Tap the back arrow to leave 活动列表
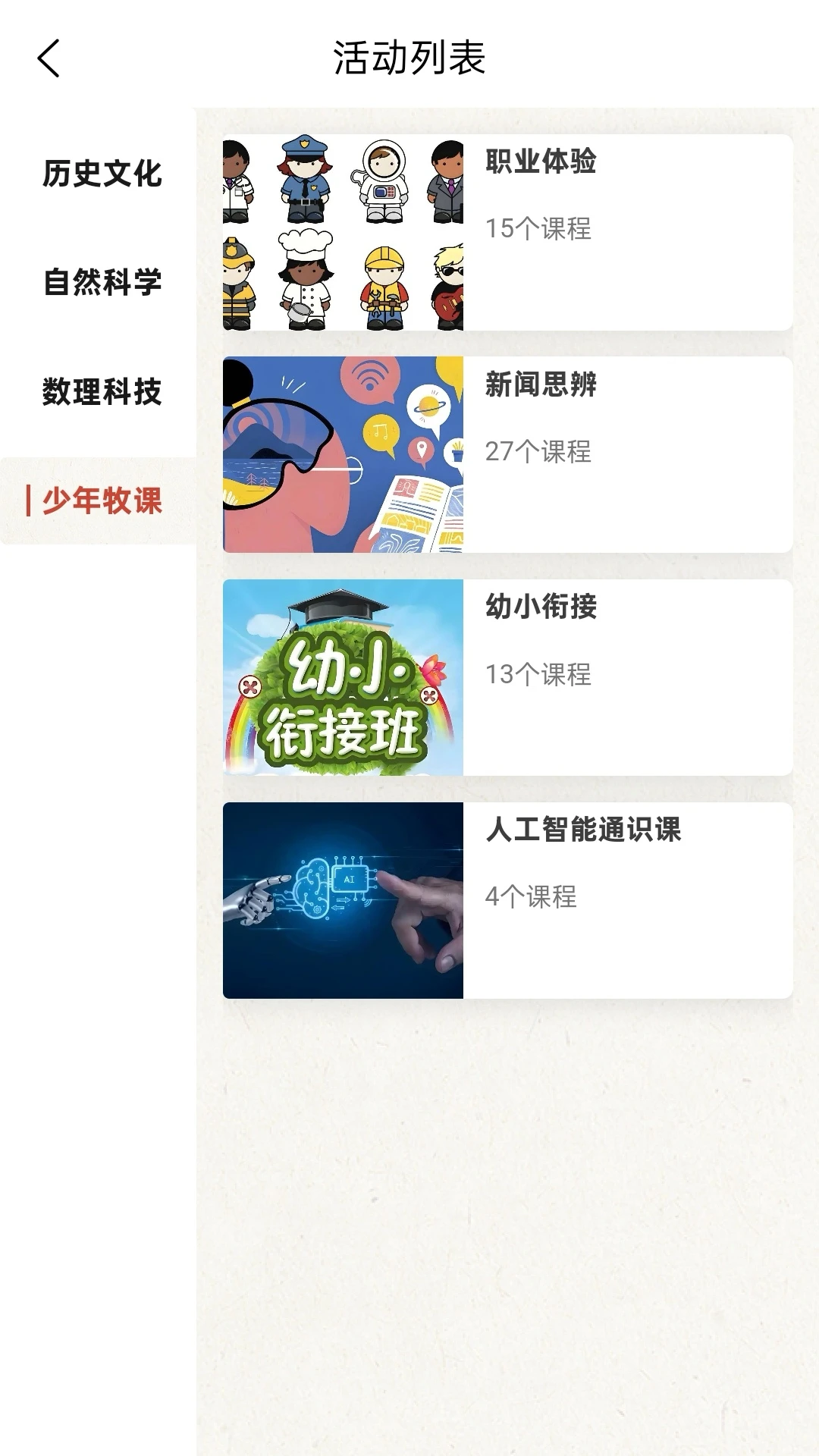The height and width of the screenshot is (1456, 819). [x=48, y=57]
